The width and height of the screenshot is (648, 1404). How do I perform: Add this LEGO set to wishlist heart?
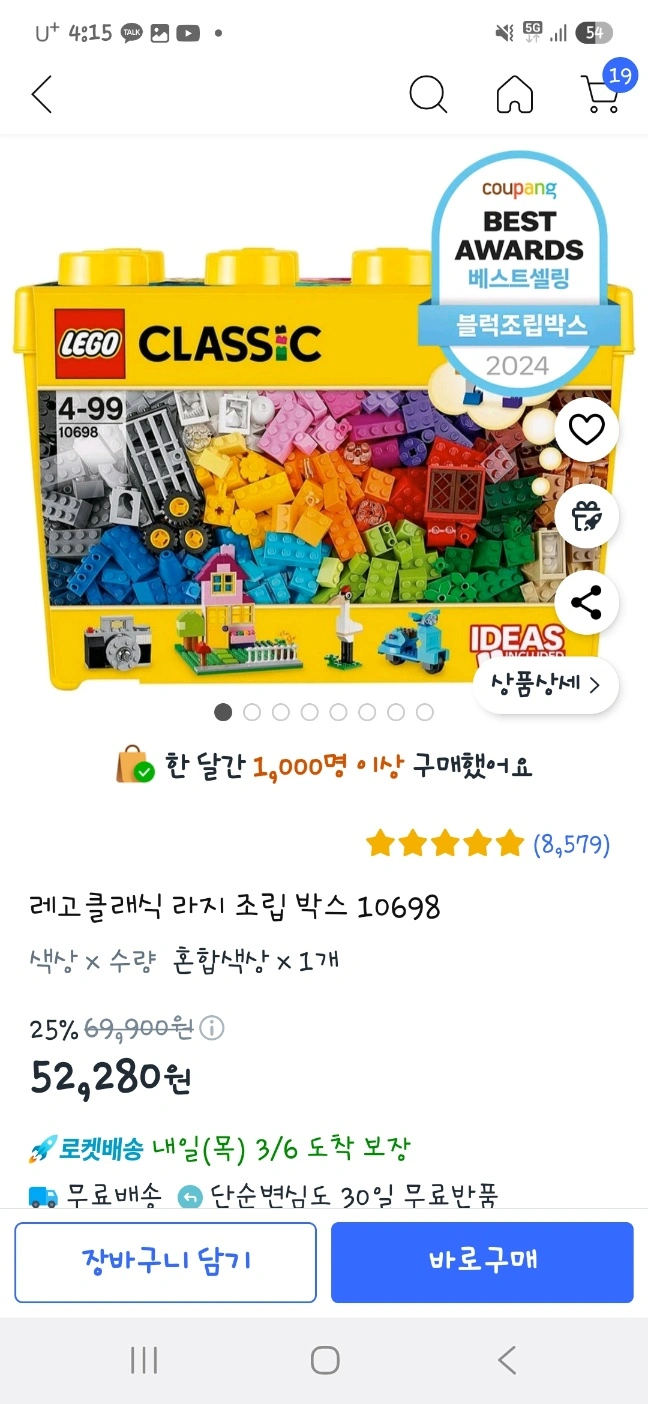586,430
